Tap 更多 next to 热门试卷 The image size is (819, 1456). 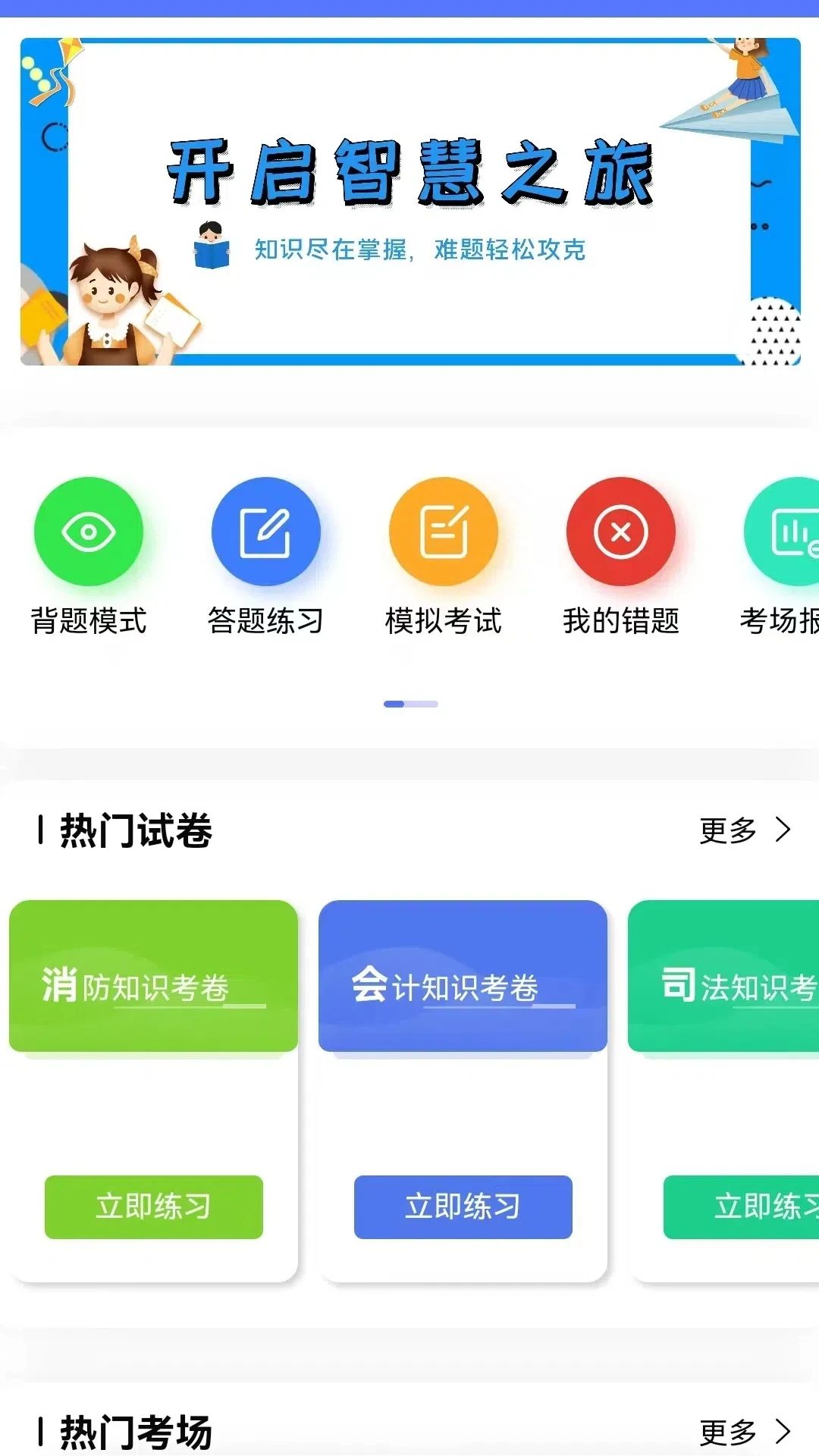[745, 830]
